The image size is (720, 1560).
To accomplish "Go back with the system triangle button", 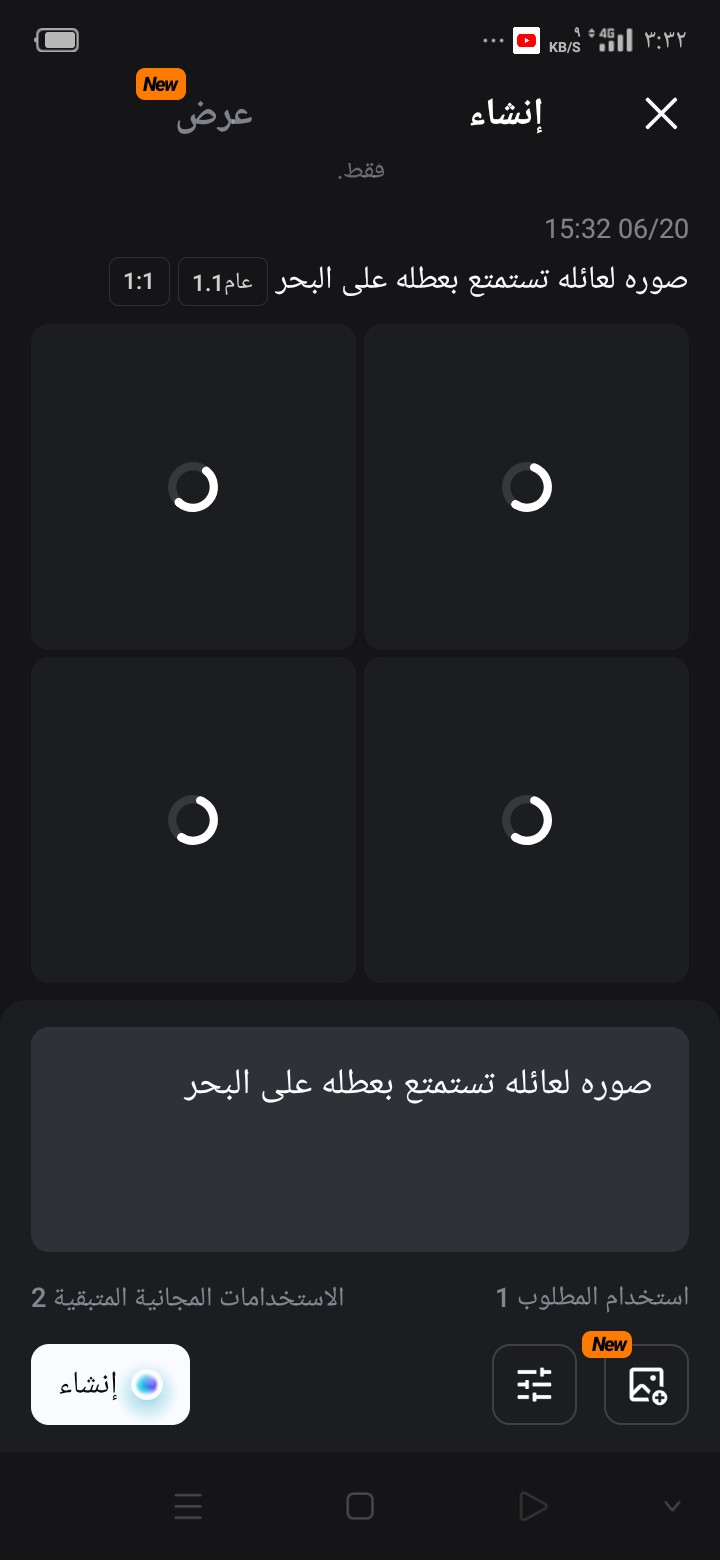I will (x=533, y=1506).
